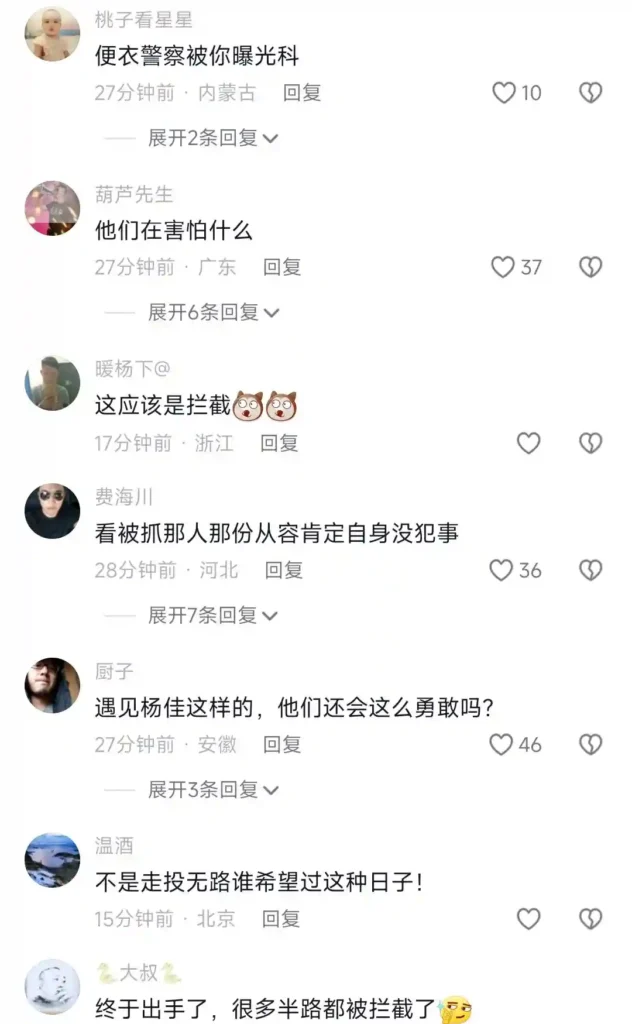Dislike 温酒's comment
This screenshot has height=1024, width=632.
click(591, 918)
